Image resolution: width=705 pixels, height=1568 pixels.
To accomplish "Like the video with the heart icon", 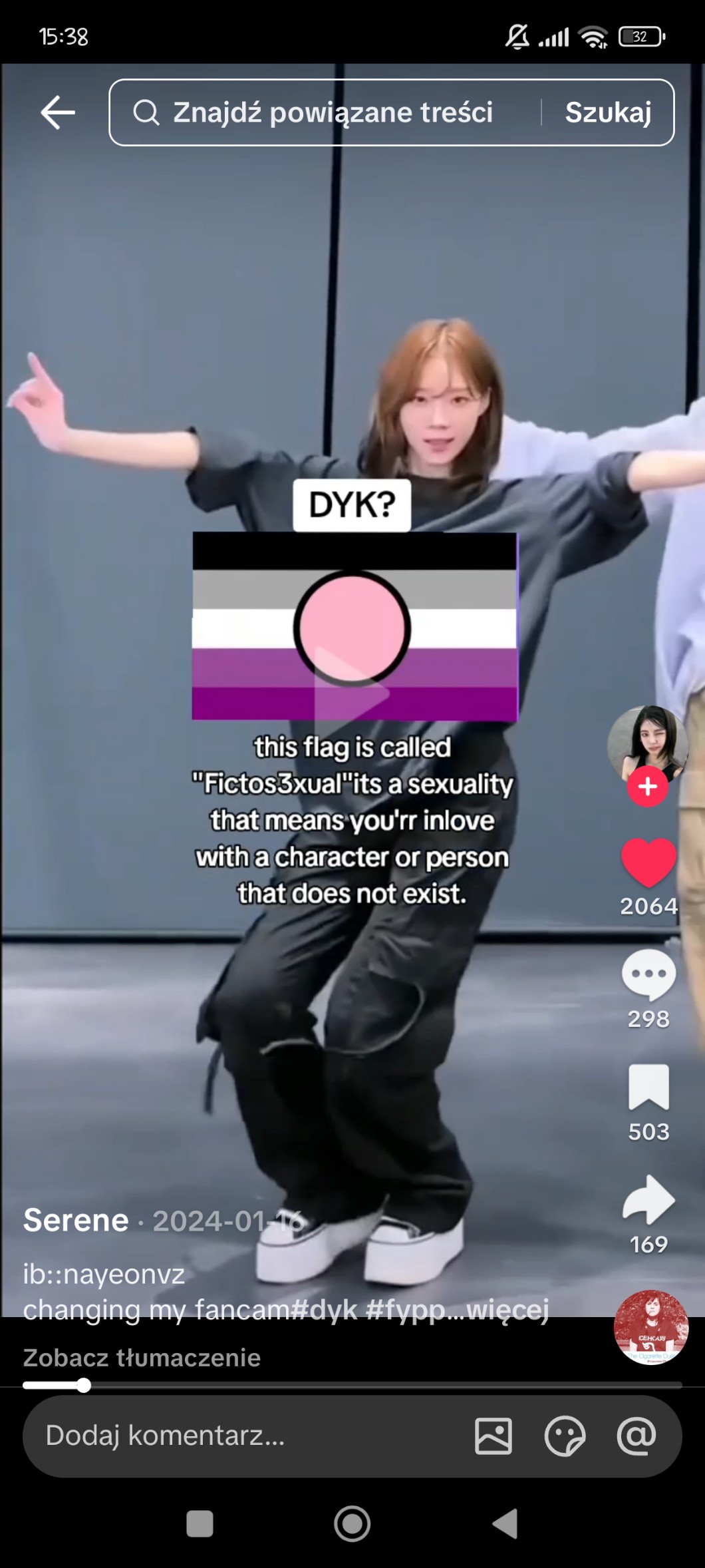I will point(648,862).
